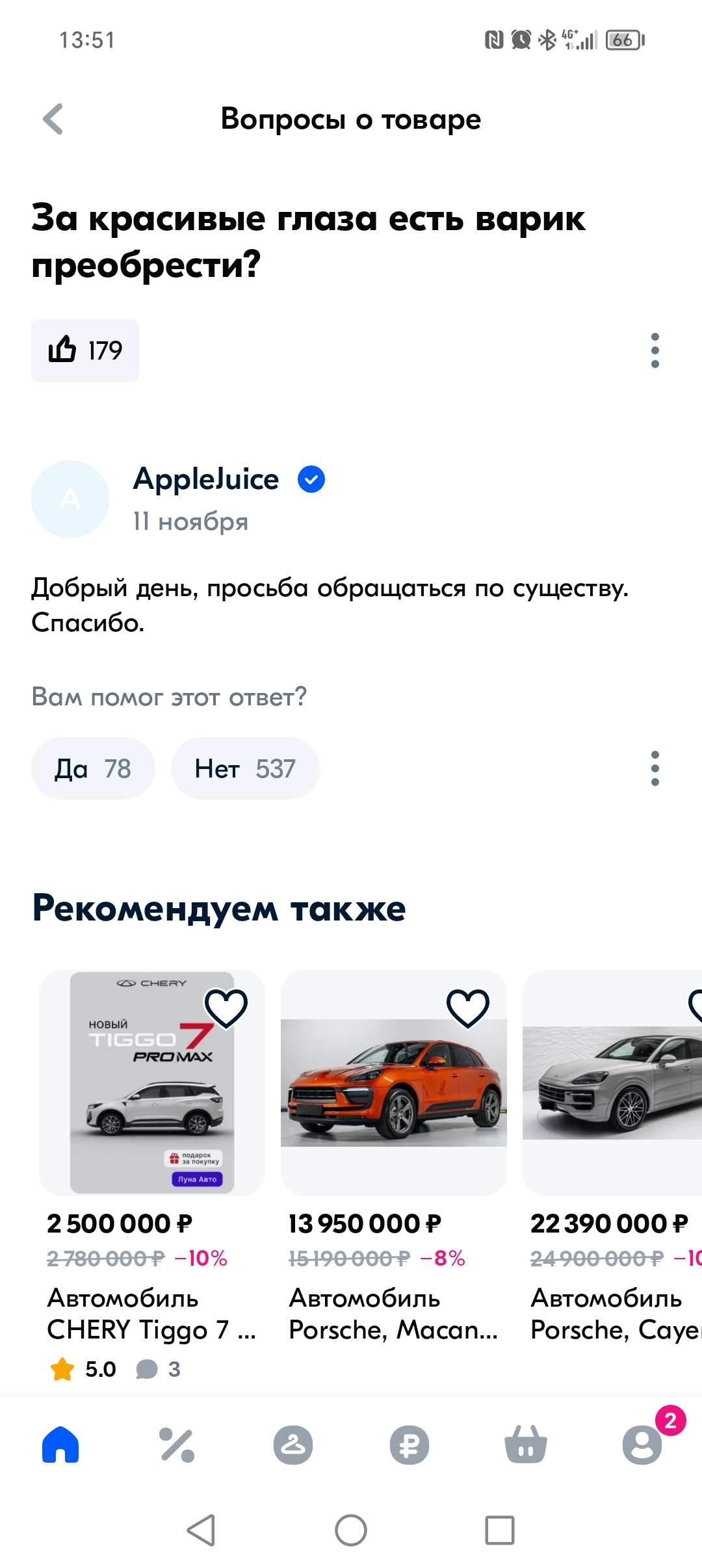Add CHERY Tiggo 7 to favorites
702x1568 pixels.
[226, 1008]
